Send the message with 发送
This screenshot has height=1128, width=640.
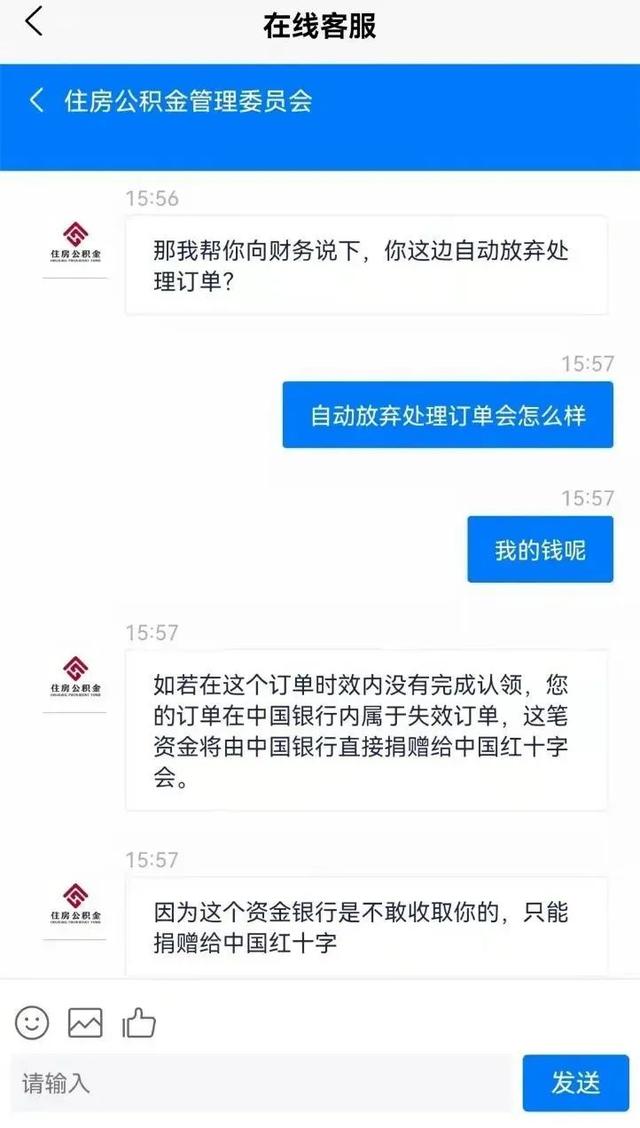576,1083
